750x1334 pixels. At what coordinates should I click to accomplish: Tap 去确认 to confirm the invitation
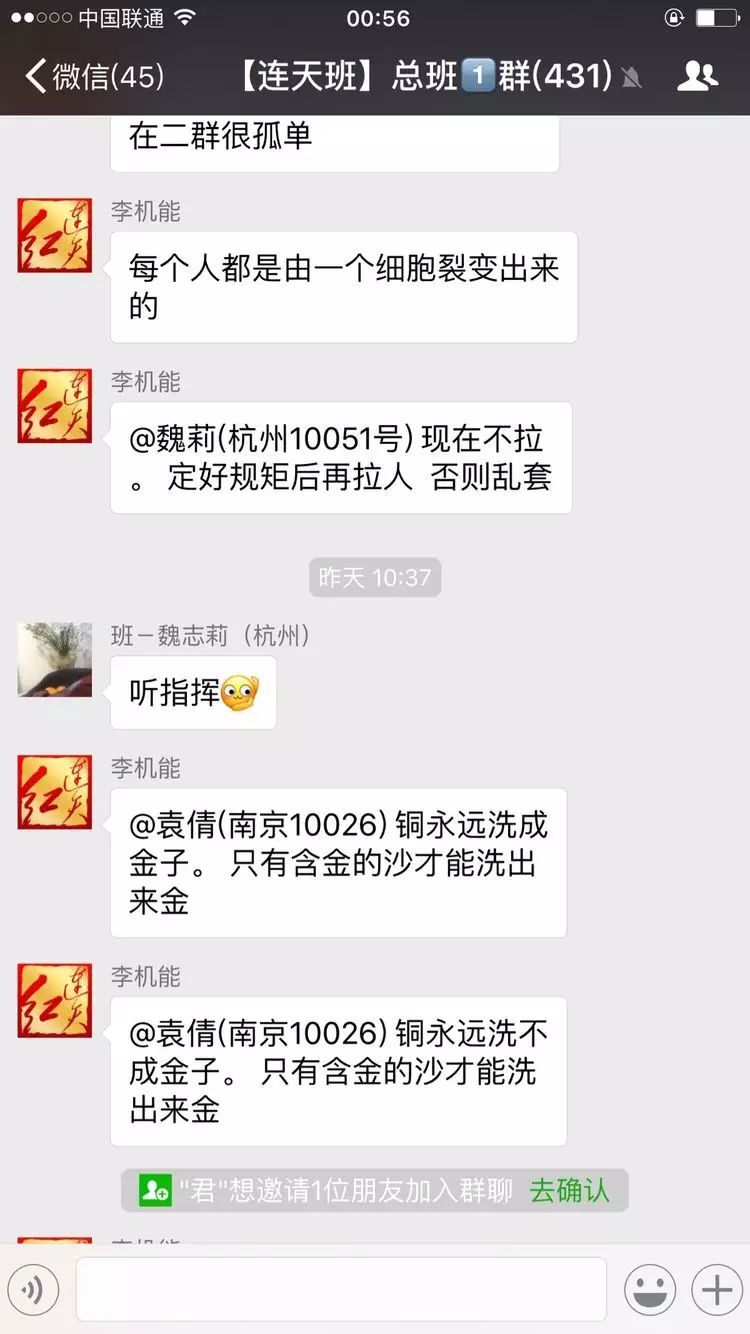pos(569,1190)
